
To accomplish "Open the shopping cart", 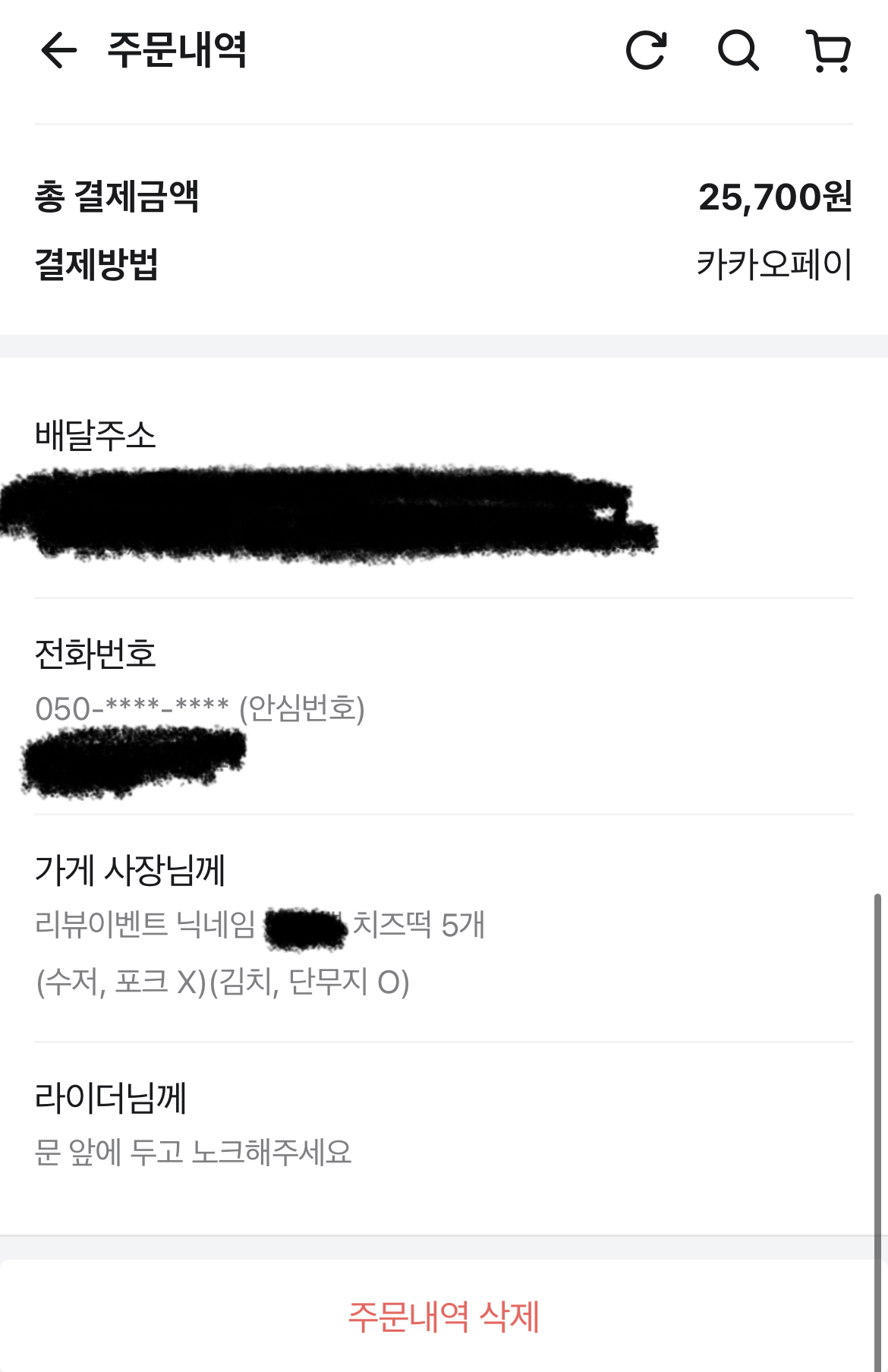I will [x=828, y=51].
